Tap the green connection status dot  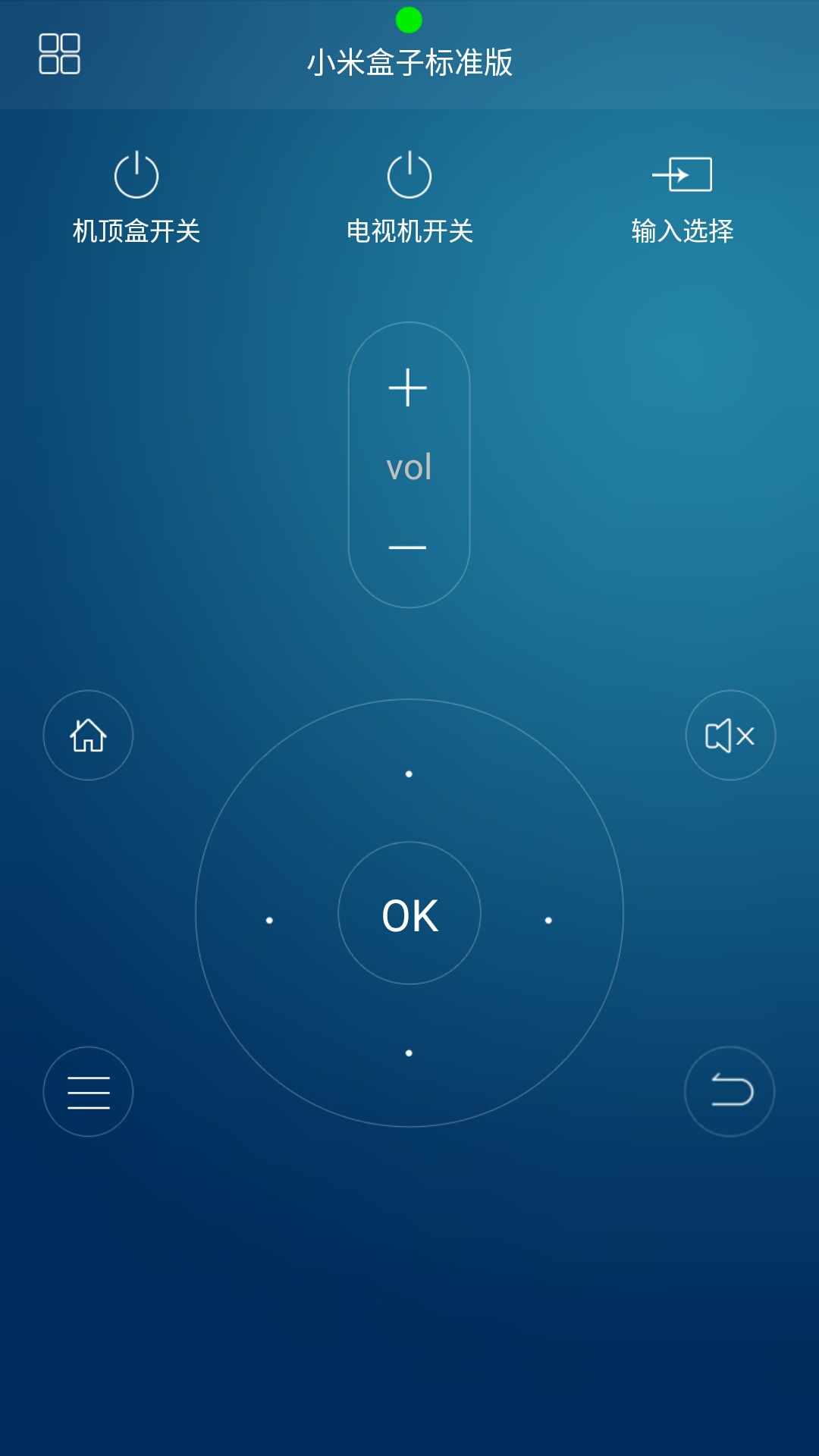pos(409,20)
